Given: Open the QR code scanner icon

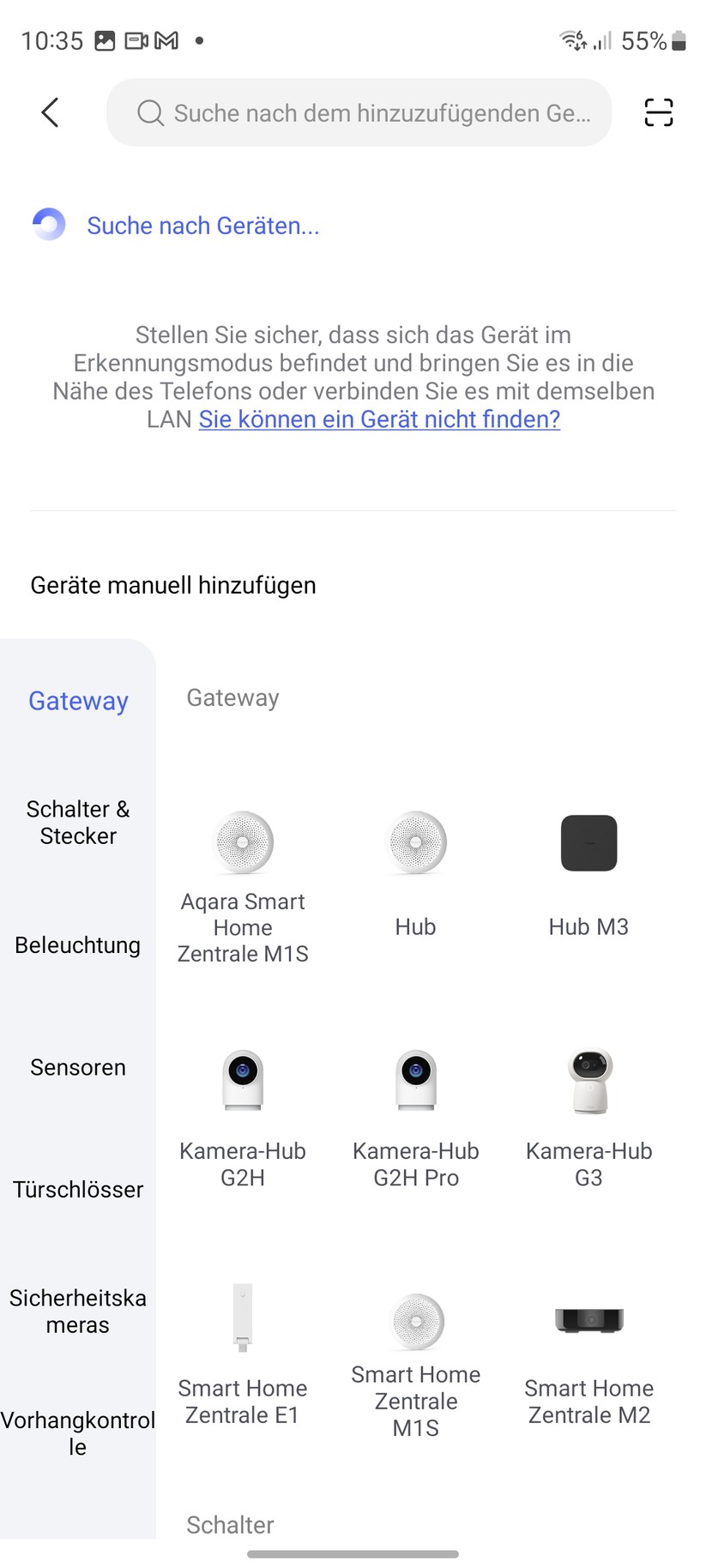Looking at the screenshot, I should (658, 112).
